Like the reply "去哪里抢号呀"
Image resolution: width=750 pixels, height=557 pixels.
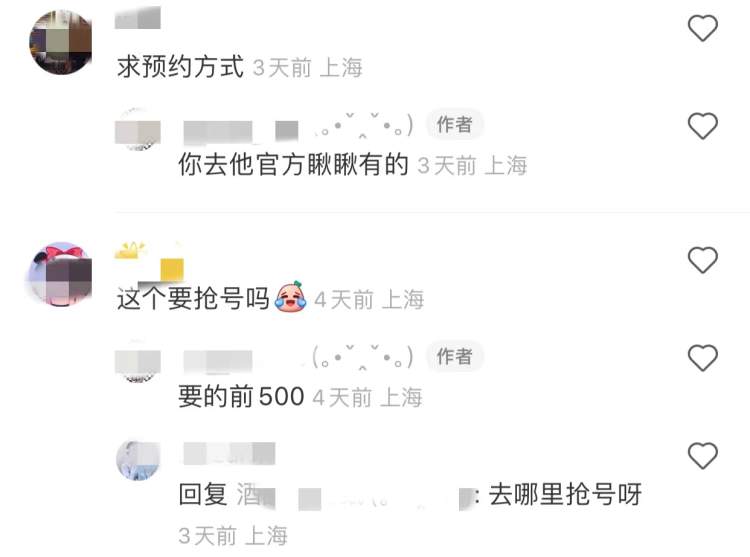coord(703,456)
